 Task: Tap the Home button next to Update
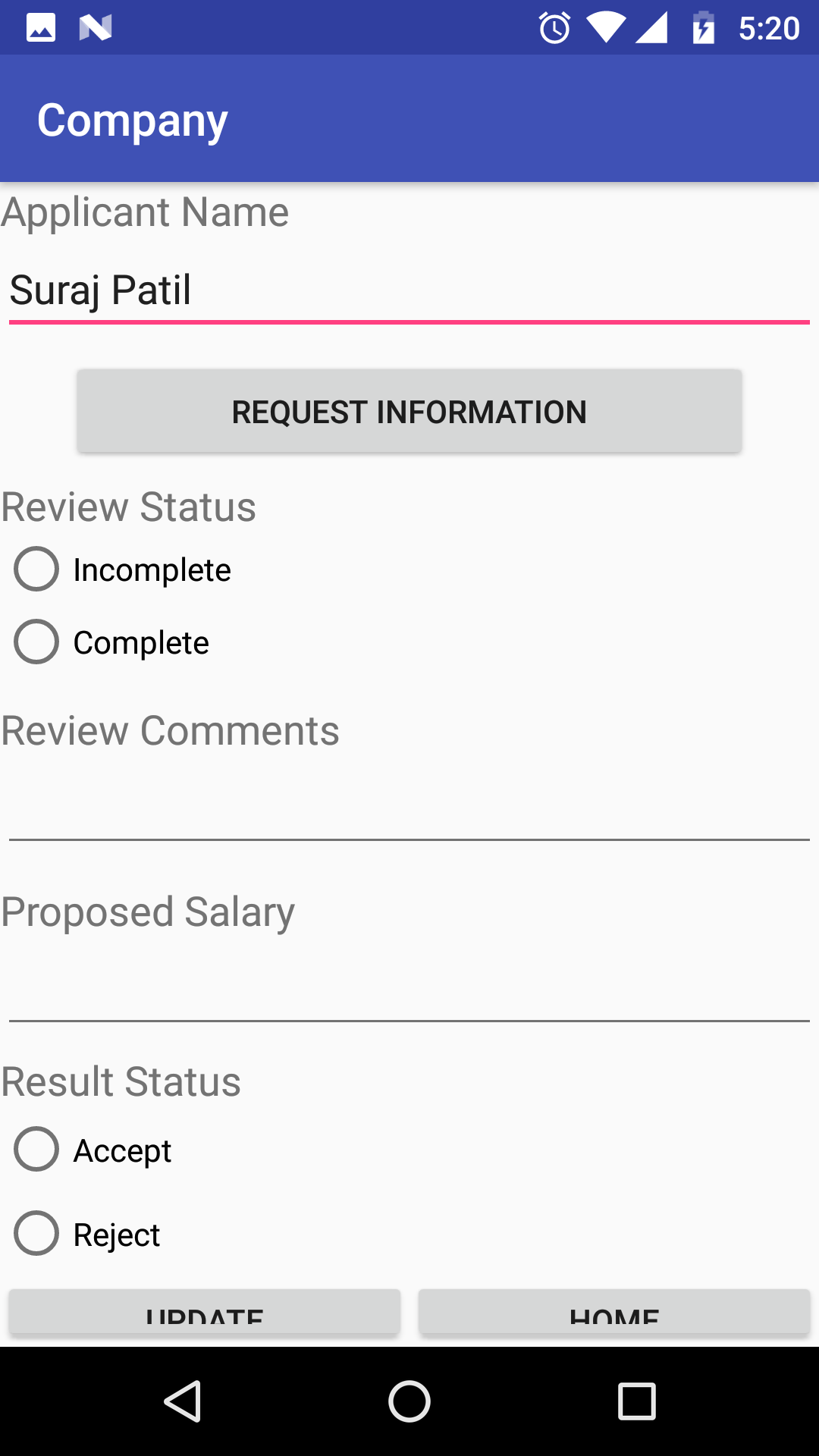pyautogui.click(x=614, y=1313)
